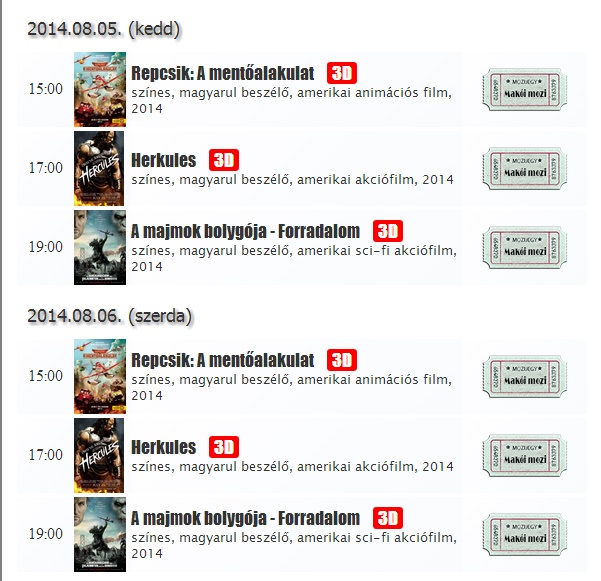Get ticket for A majmok bolygója on 2014.08.05.
Screen dimensions: 601x581
click(519, 247)
